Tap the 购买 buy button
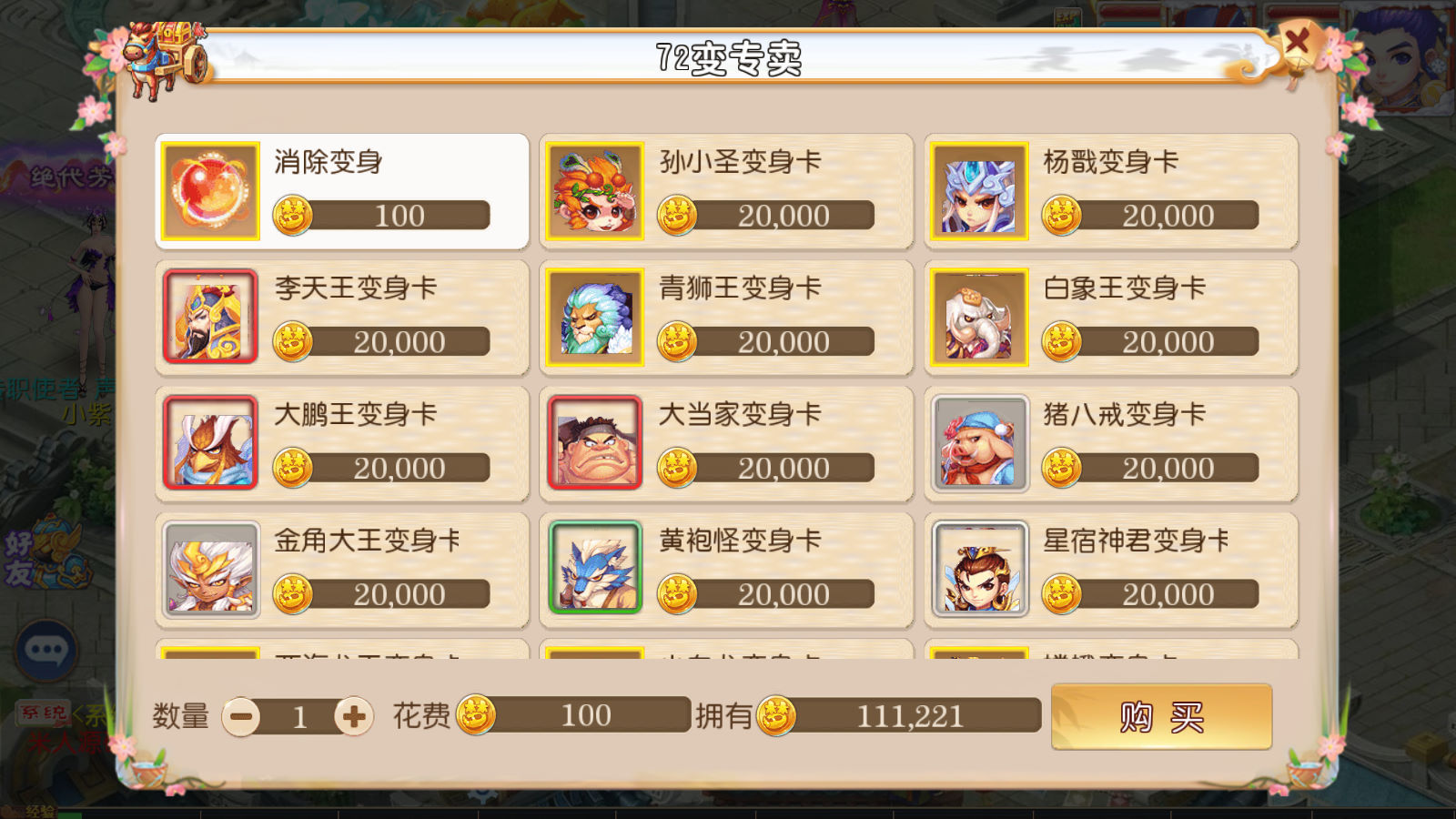1456x819 pixels. (1161, 717)
